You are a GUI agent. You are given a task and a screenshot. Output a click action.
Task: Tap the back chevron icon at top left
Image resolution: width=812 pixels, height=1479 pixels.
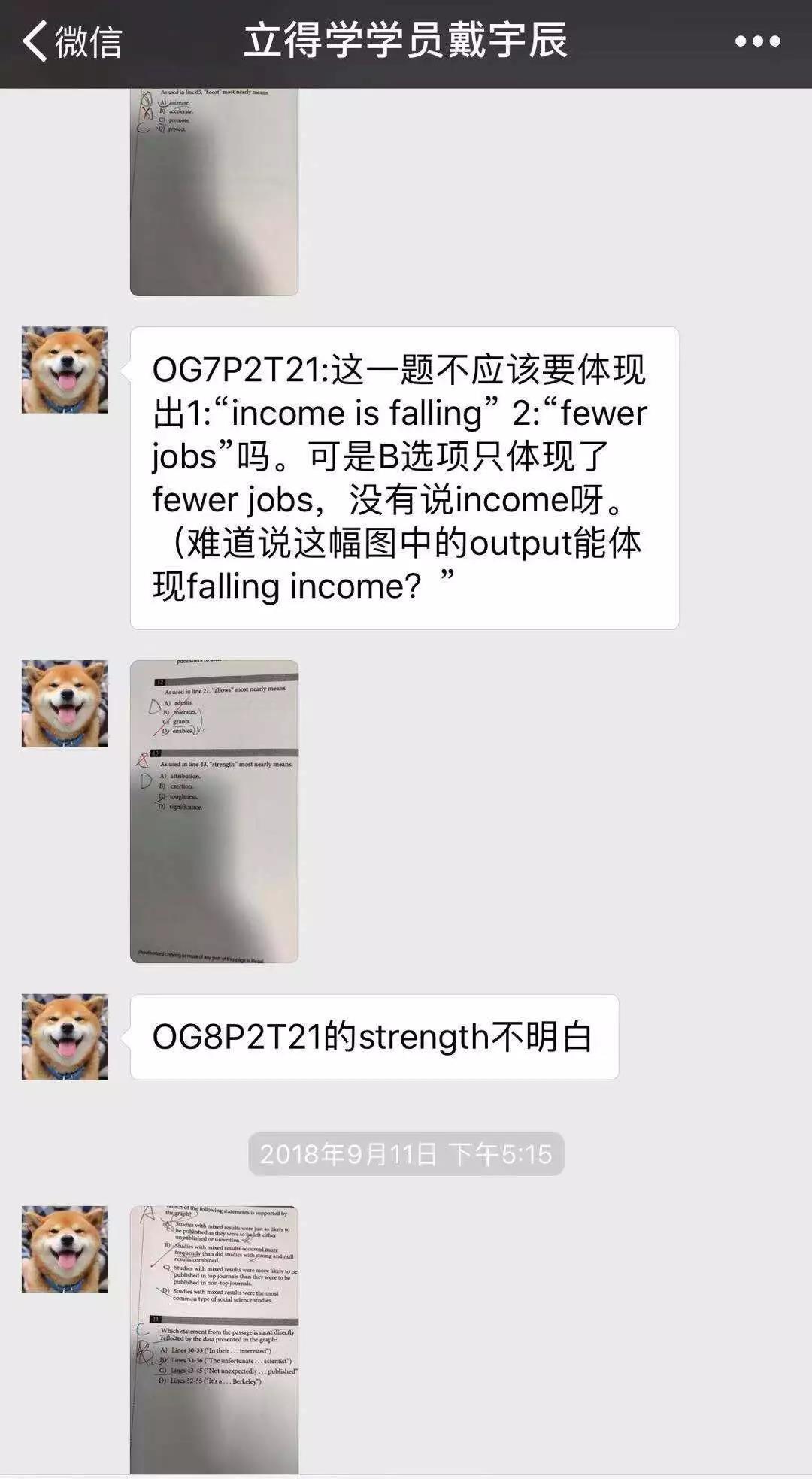(x=34, y=39)
